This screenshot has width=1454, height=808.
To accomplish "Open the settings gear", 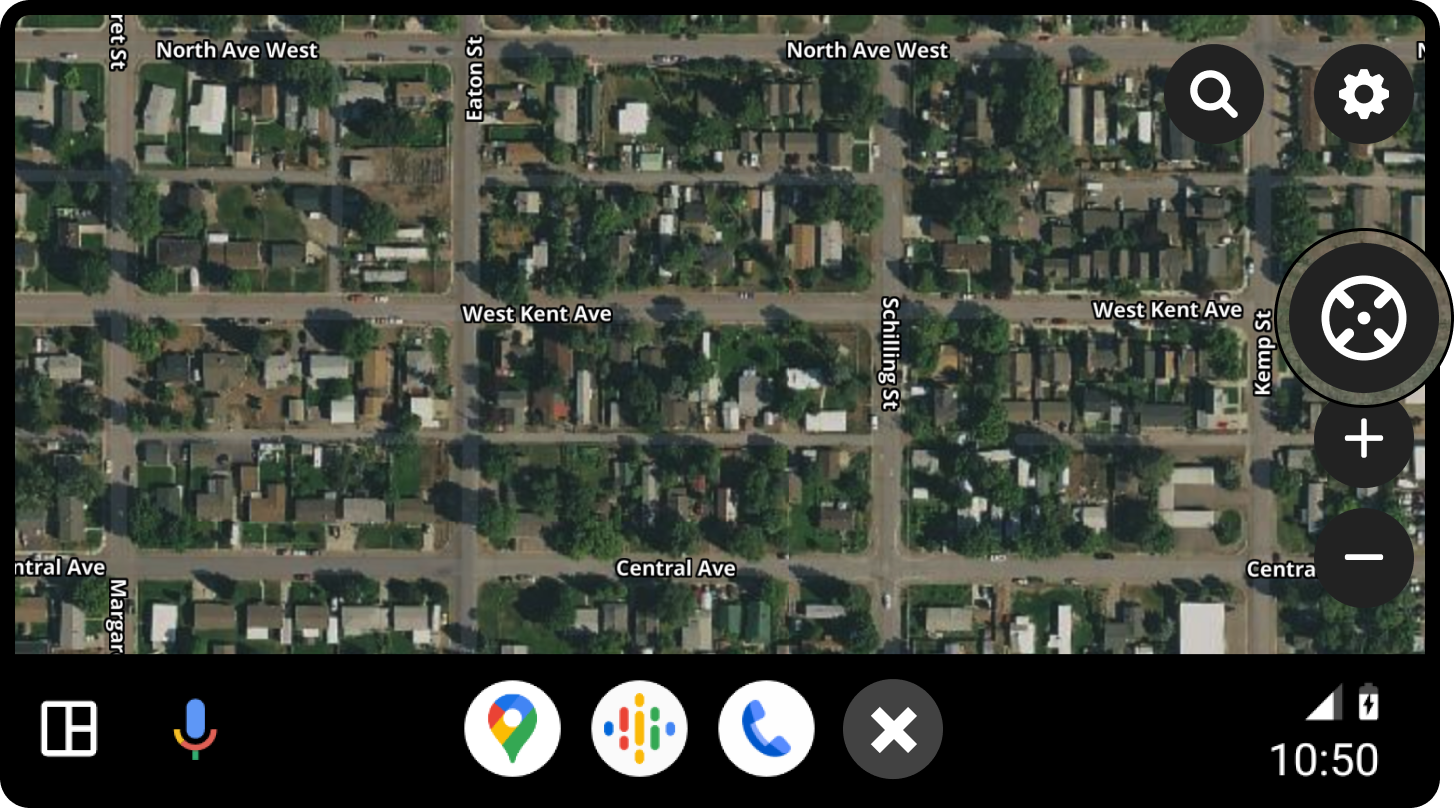I will (1363, 95).
